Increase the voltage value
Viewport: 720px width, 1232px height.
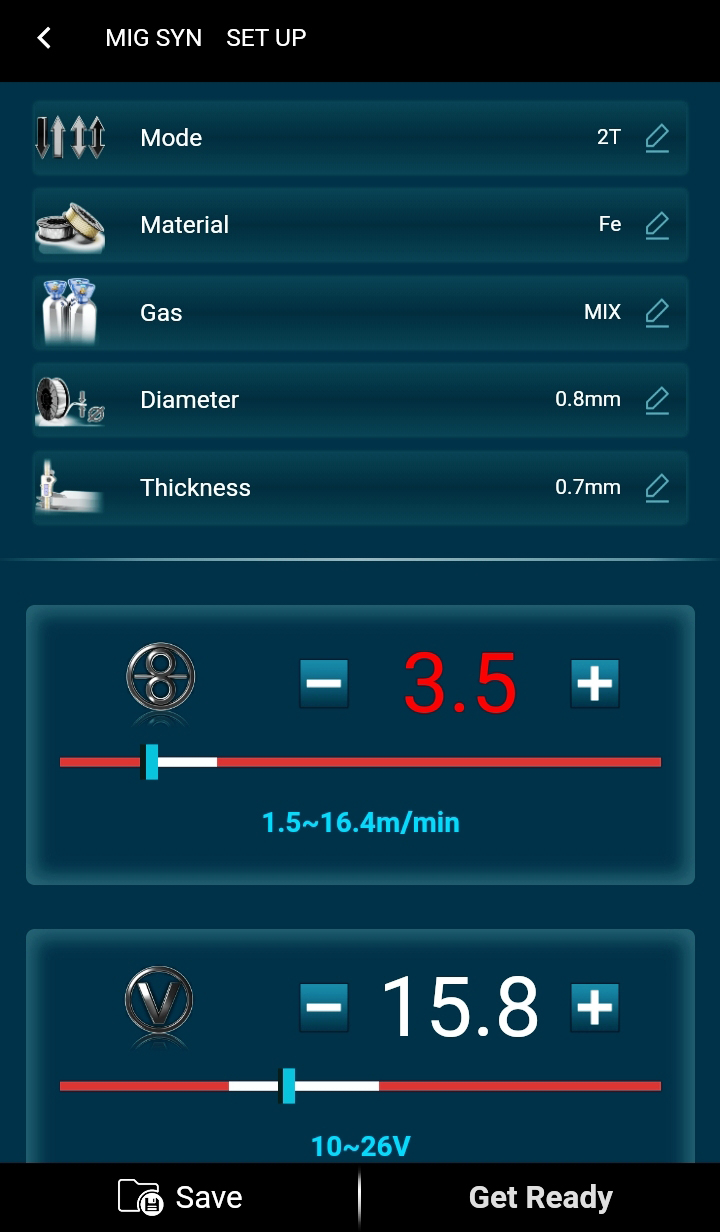(595, 1007)
